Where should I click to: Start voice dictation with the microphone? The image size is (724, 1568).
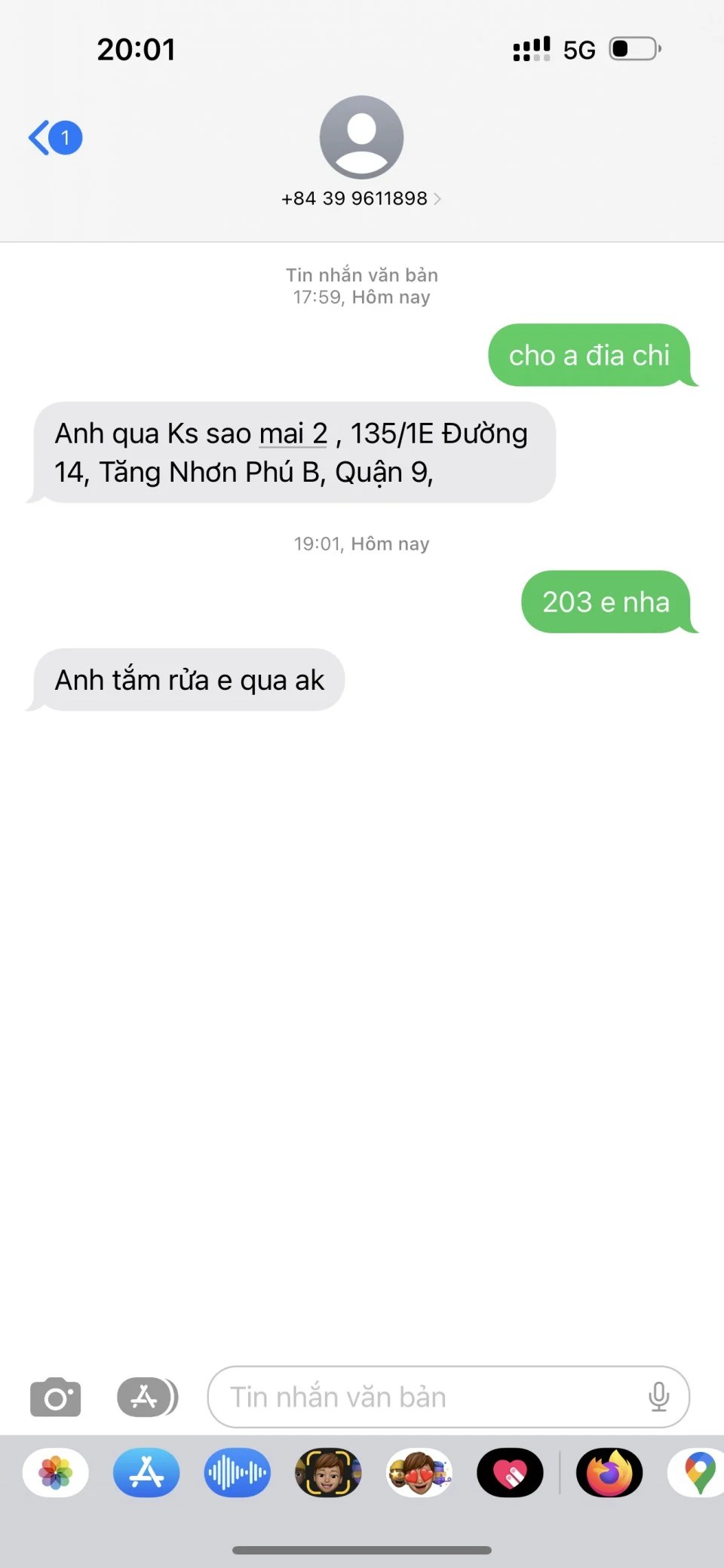pos(658,1398)
